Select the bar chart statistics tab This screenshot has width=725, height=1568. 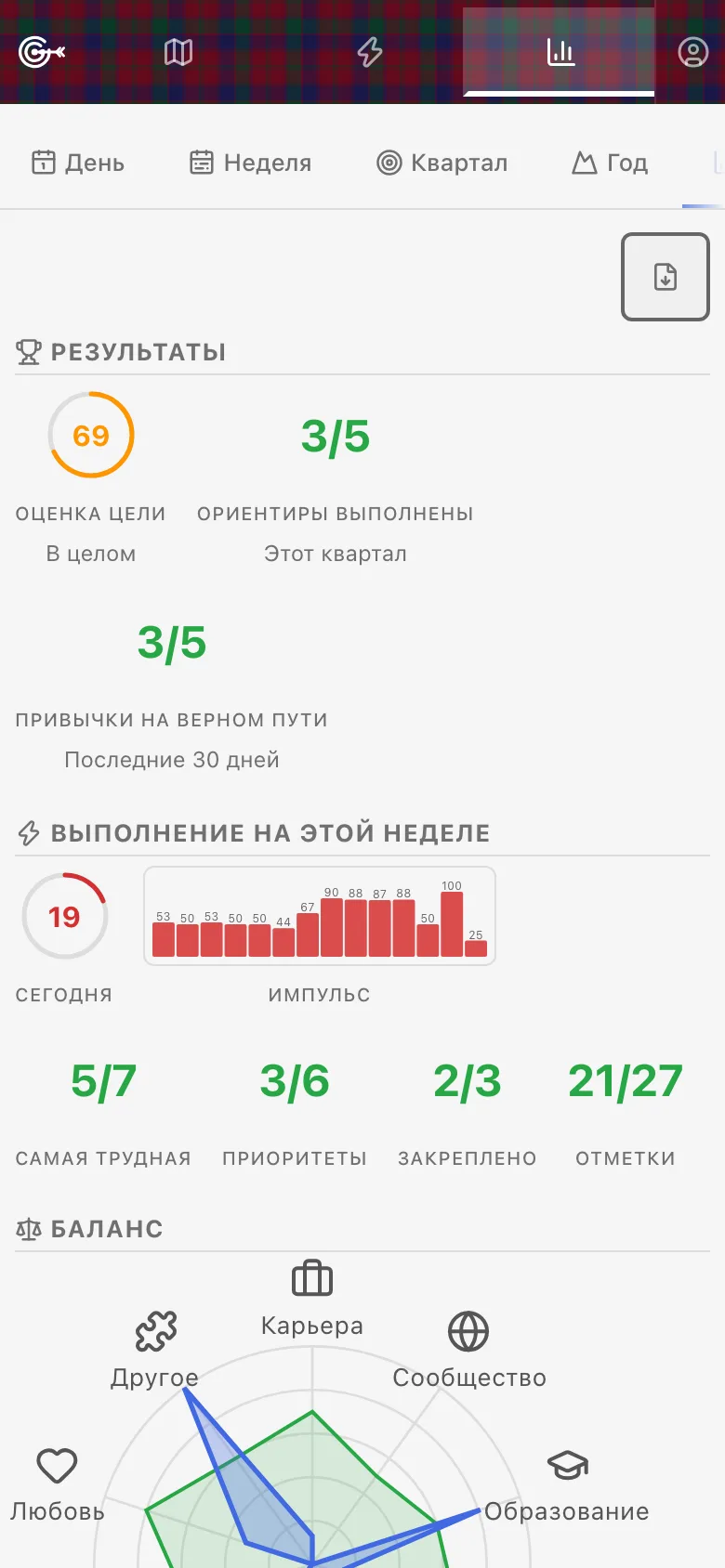click(x=560, y=52)
